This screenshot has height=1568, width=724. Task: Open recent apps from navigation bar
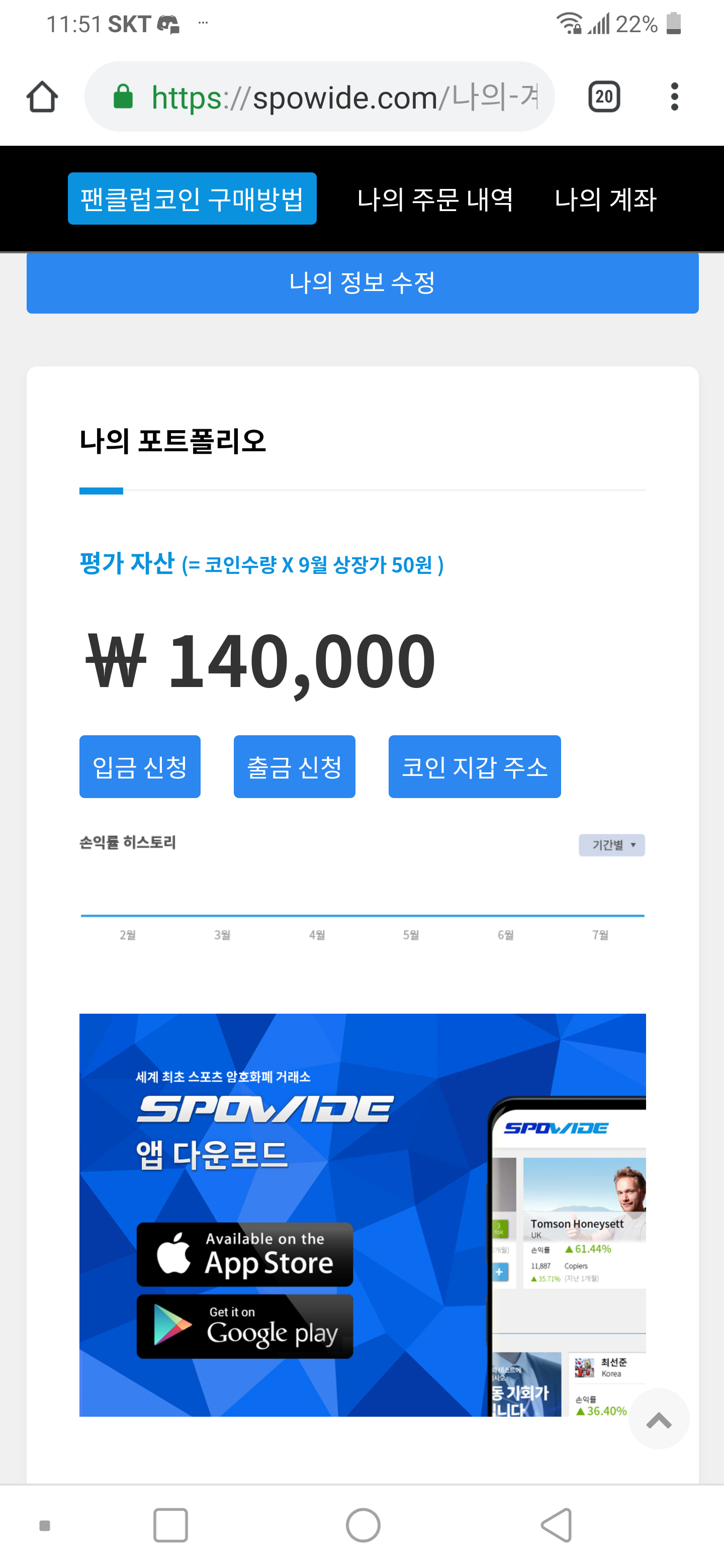click(170, 1525)
